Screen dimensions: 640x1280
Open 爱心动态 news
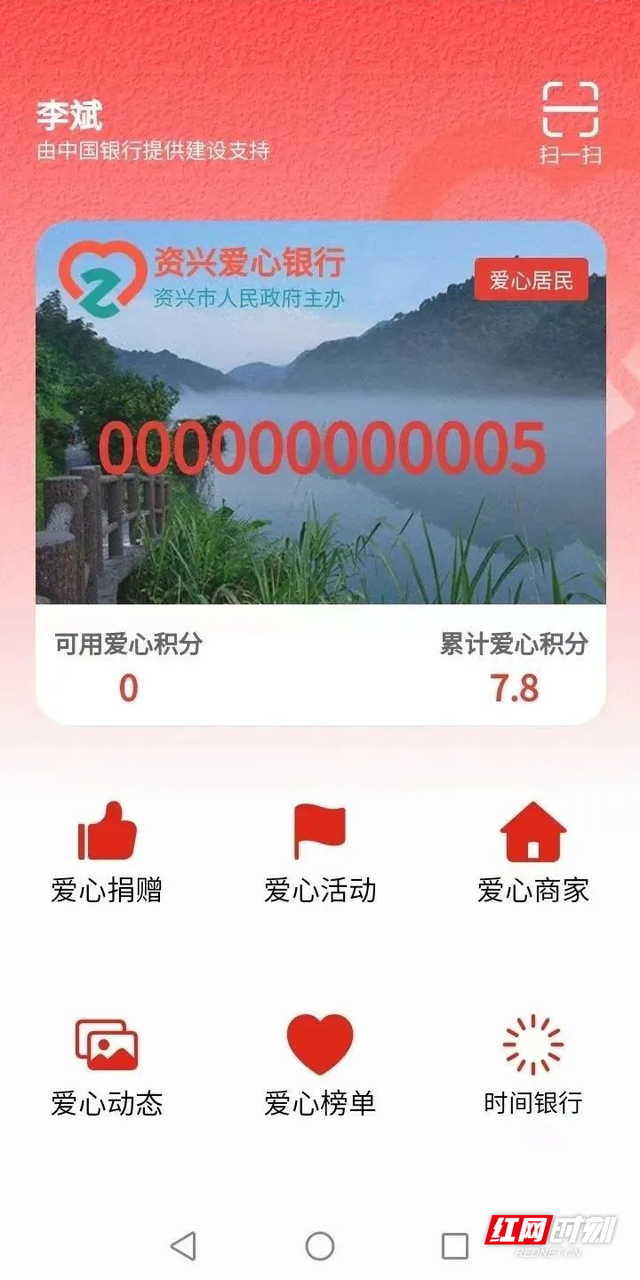pos(107,1067)
